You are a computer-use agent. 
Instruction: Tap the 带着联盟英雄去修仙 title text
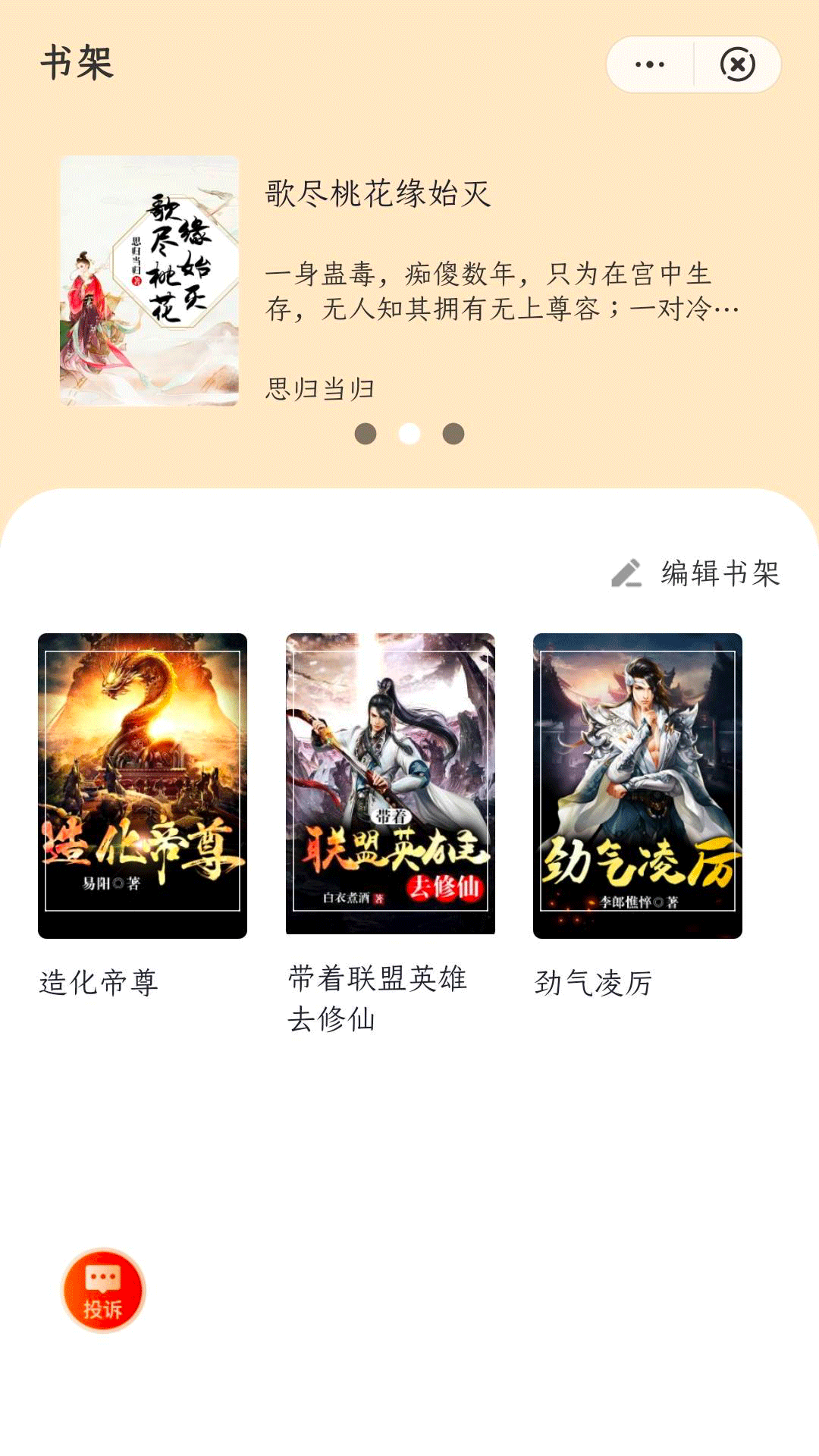pos(376,1001)
